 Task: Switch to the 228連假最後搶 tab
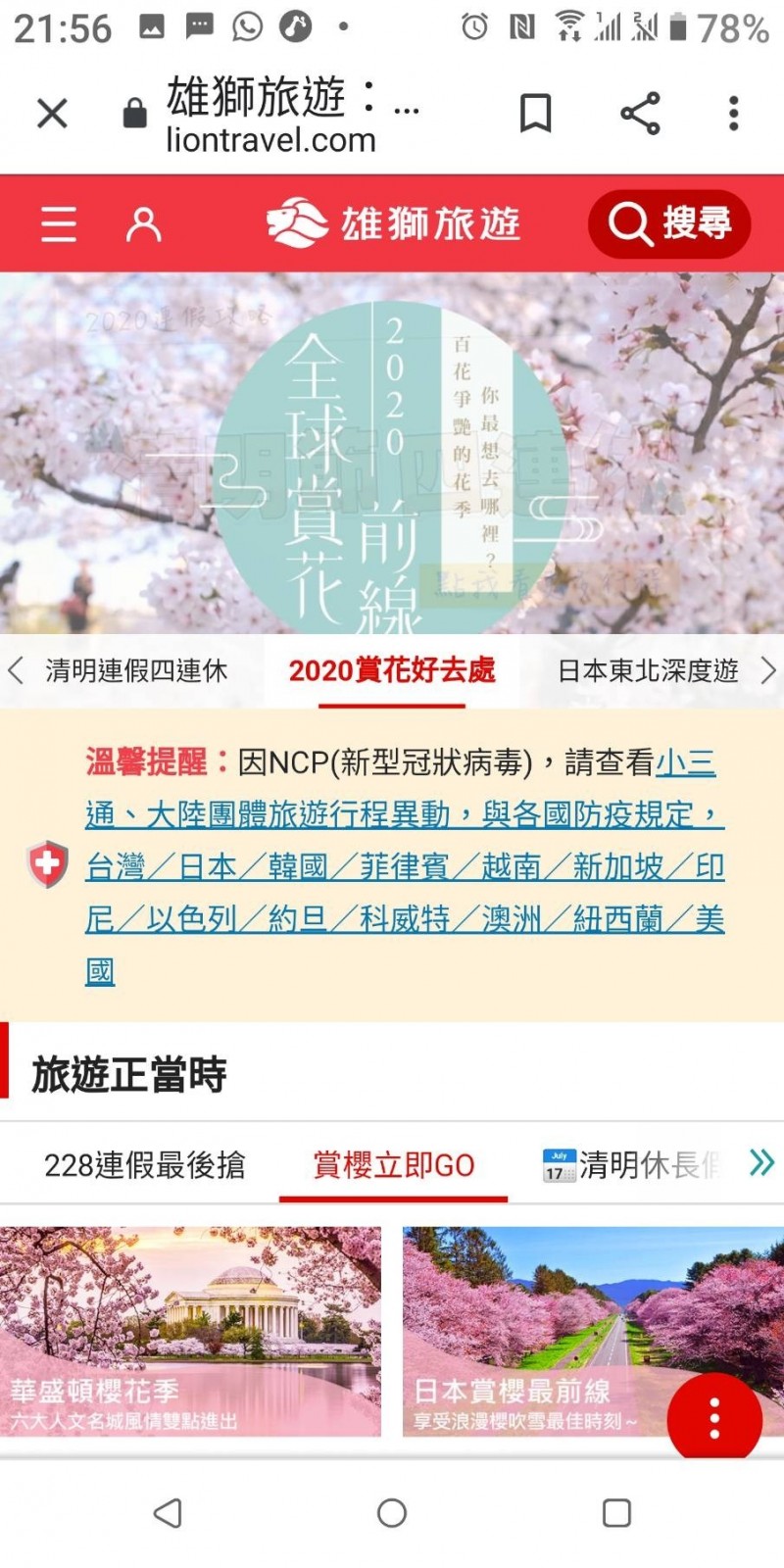tap(144, 1165)
